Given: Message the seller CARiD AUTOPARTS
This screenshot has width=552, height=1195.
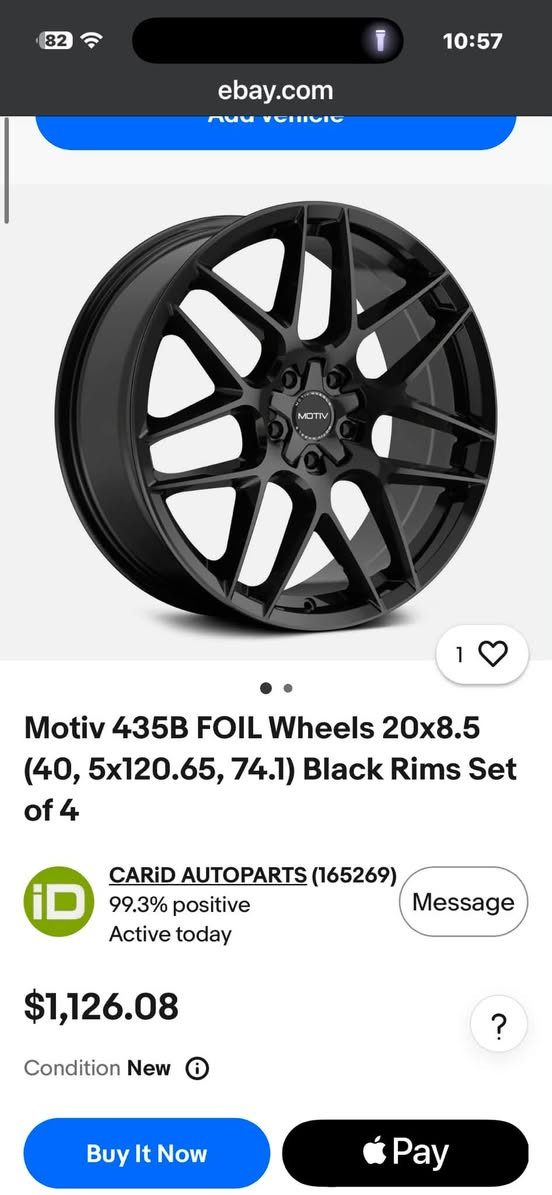Looking at the screenshot, I should click(x=463, y=902).
